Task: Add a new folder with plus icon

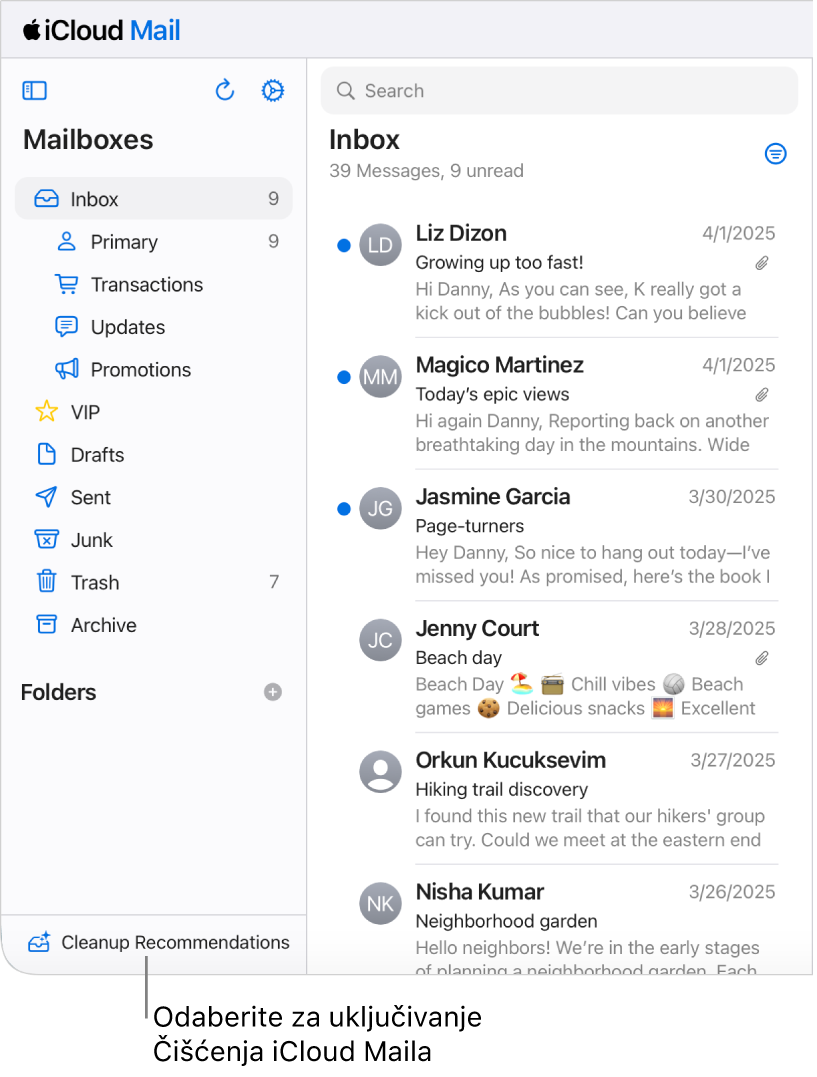Action: coord(273,692)
